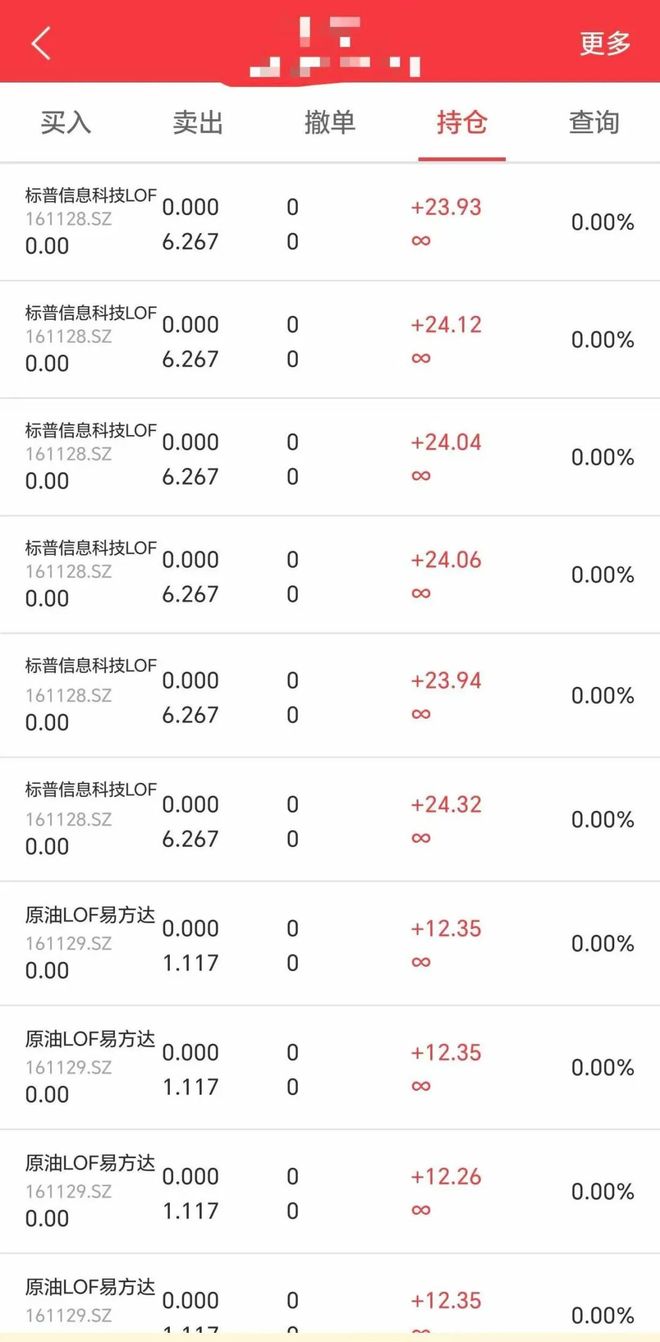Select the 标普信息科技LOF row showing +24.12
Viewport: 660px width, 1342px height.
click(x=330, y=340)
